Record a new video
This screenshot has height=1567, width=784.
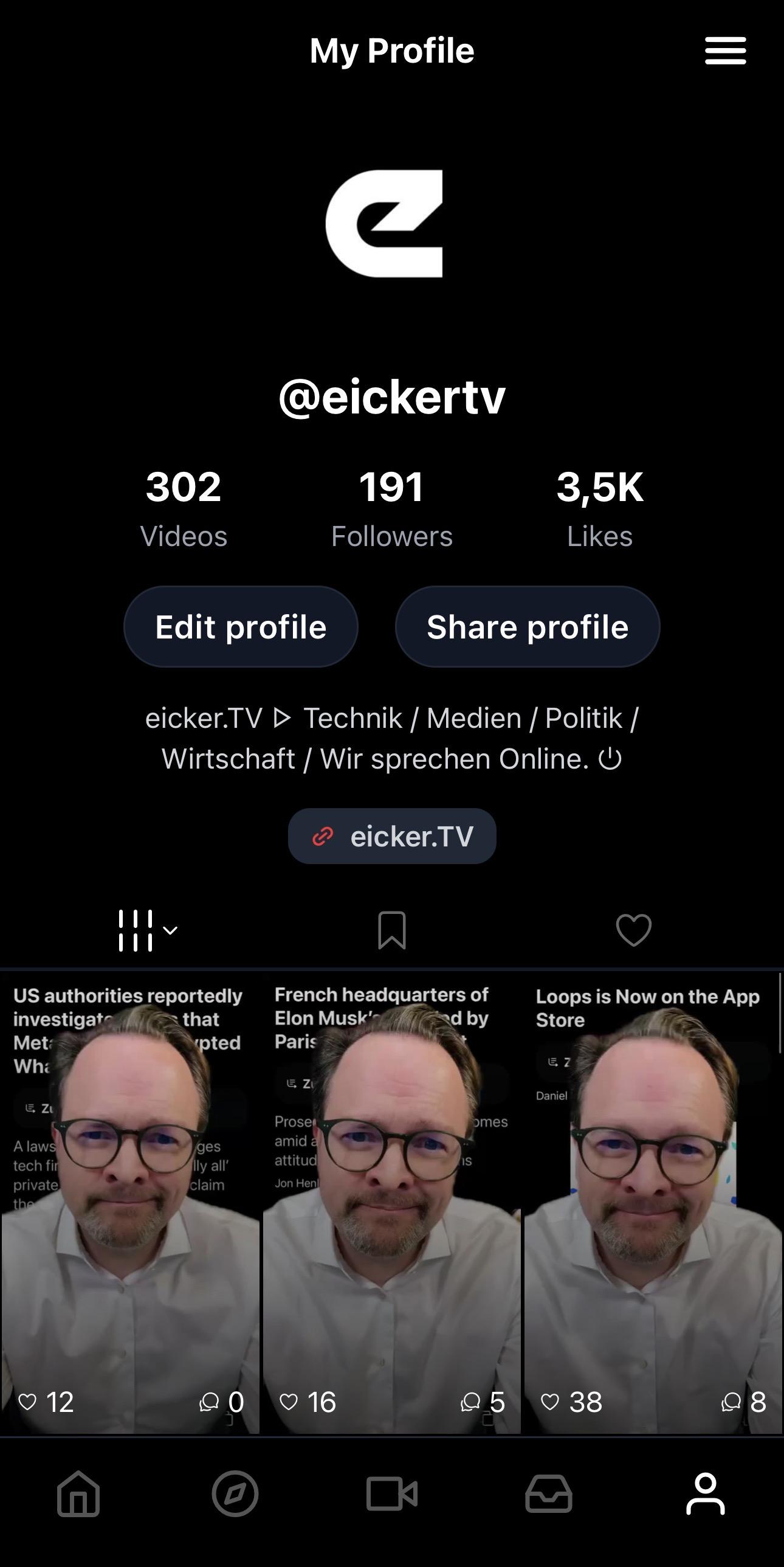coord(391,1494)
